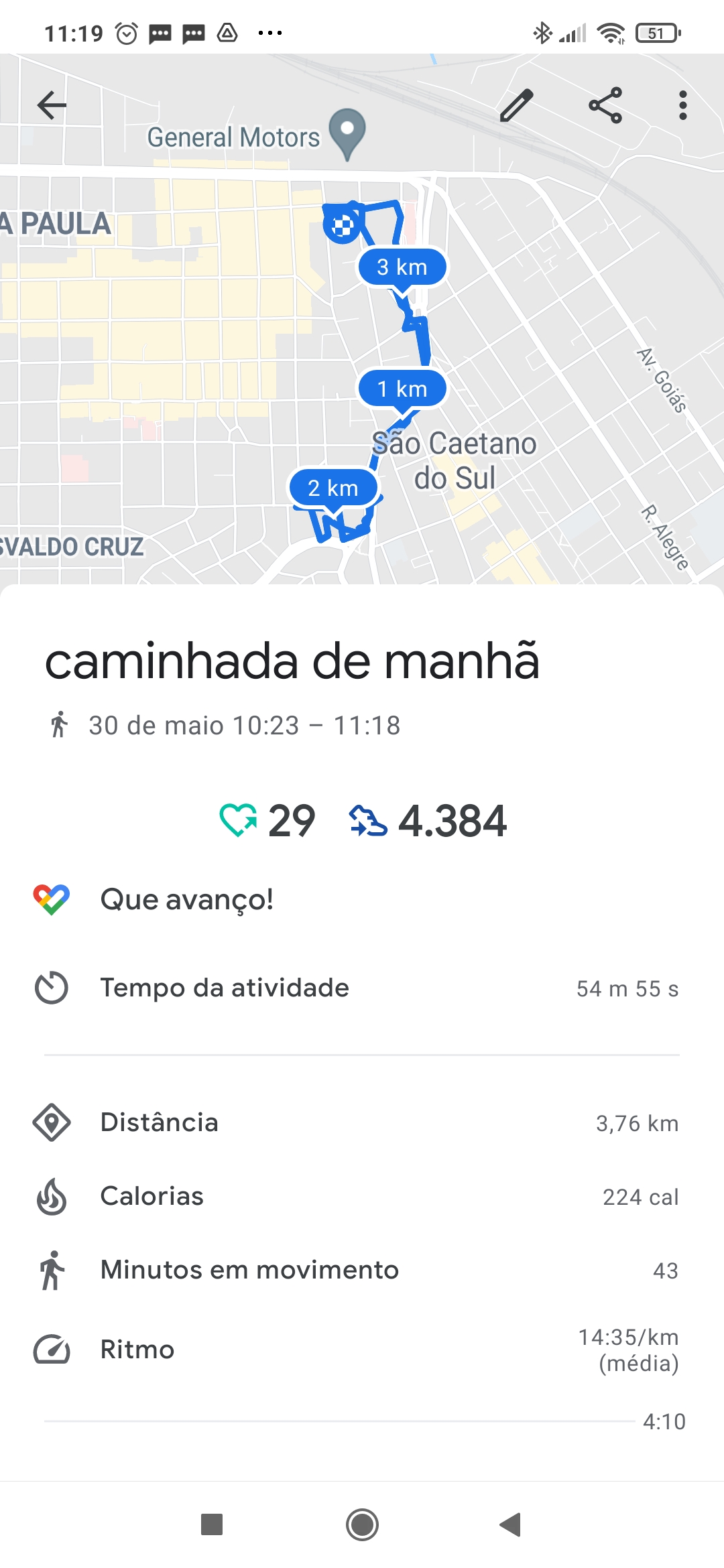Go back using the top-left arrow
This screenshot has width=724, height=1568.
[x=52, y=105]
